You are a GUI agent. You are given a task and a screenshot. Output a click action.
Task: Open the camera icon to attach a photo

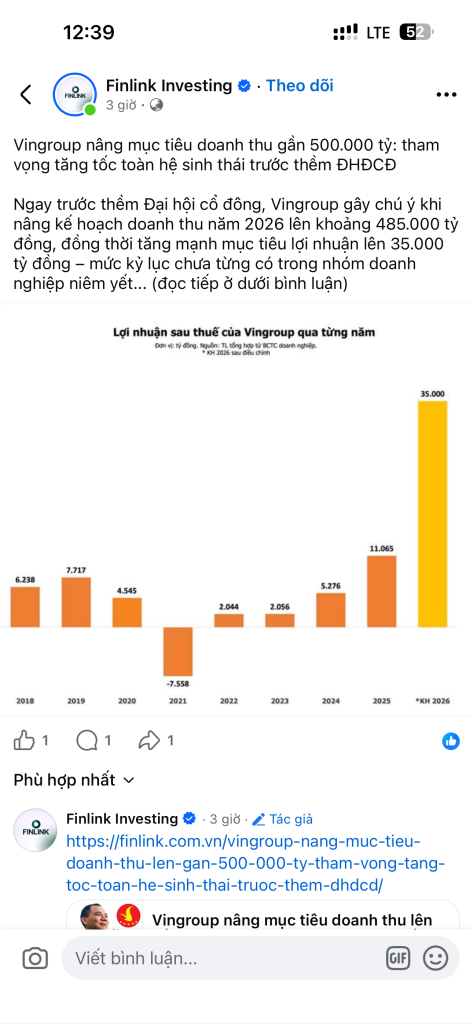(x=35, y=958)
